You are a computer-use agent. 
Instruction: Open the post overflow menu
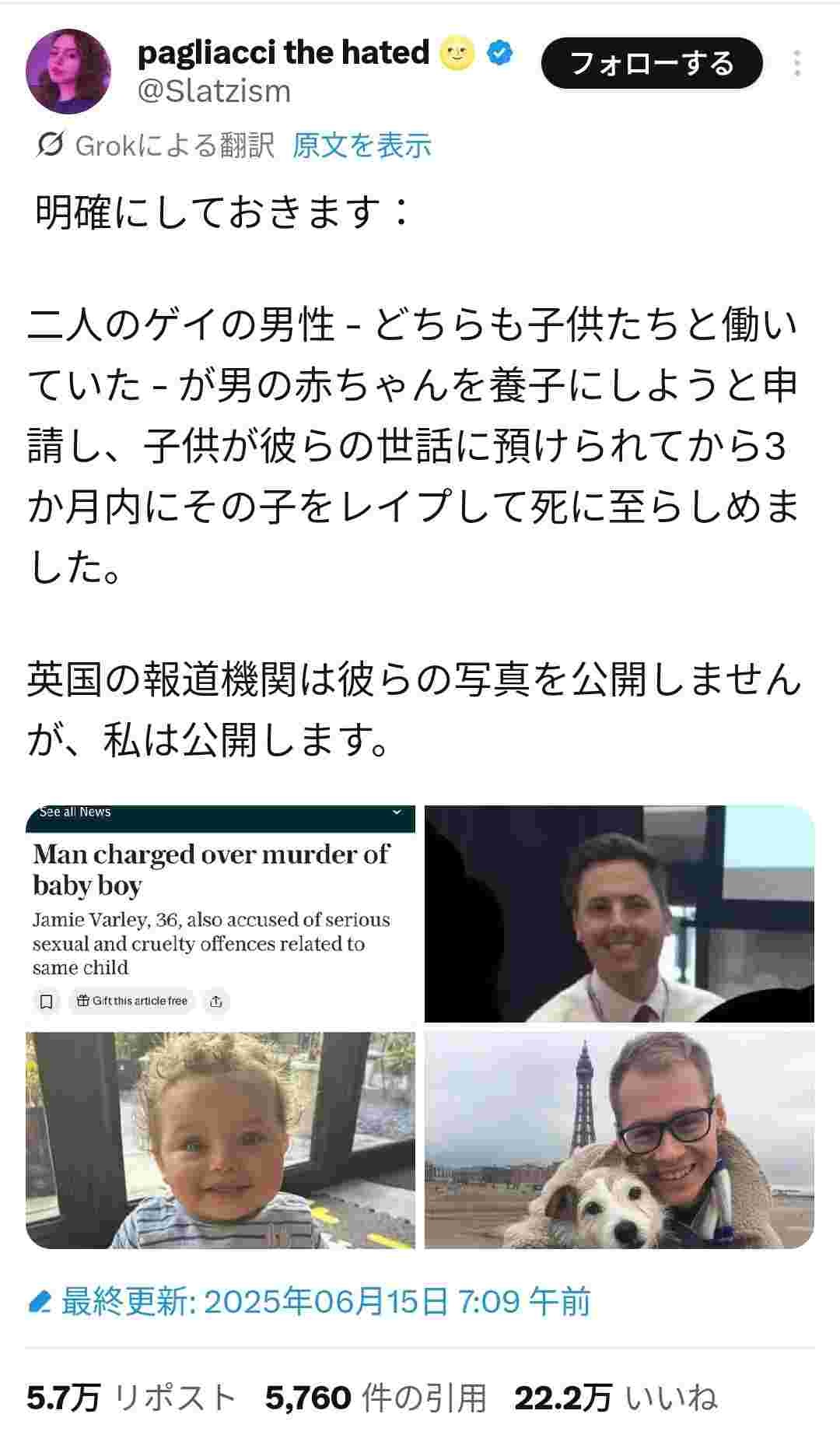point(797,63)
